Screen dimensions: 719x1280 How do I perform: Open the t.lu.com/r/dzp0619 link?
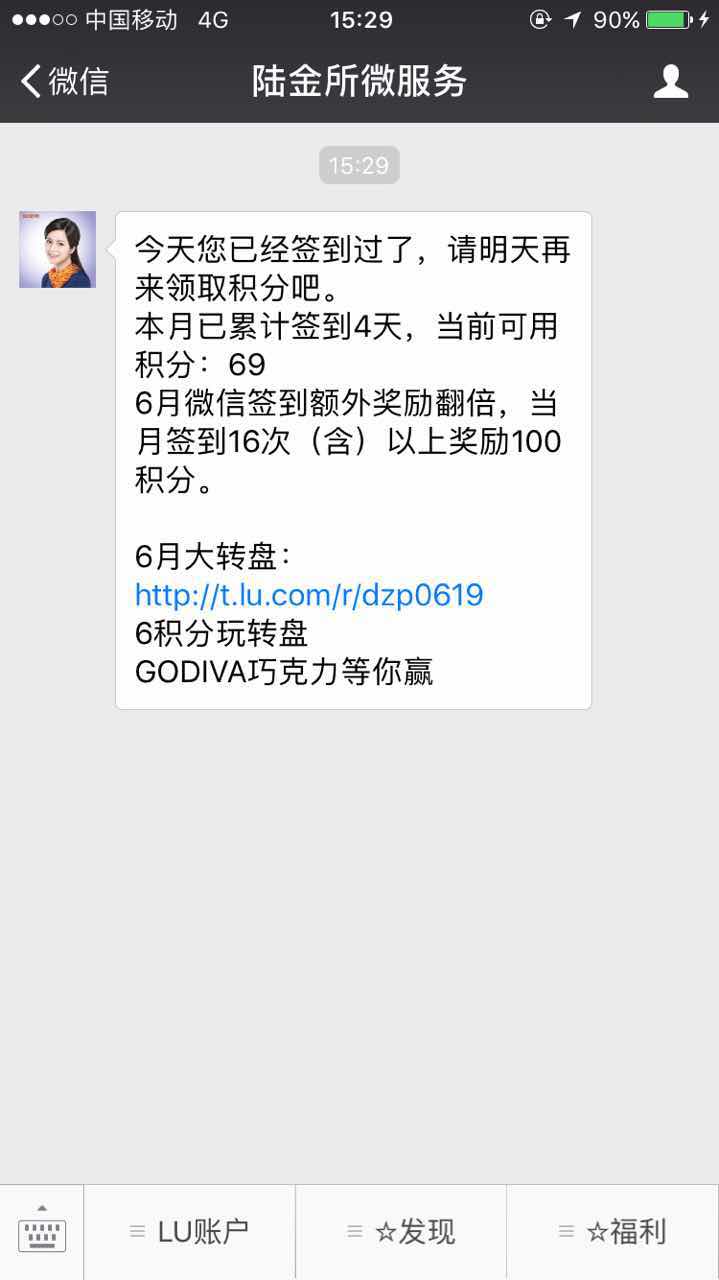[309, 595]
